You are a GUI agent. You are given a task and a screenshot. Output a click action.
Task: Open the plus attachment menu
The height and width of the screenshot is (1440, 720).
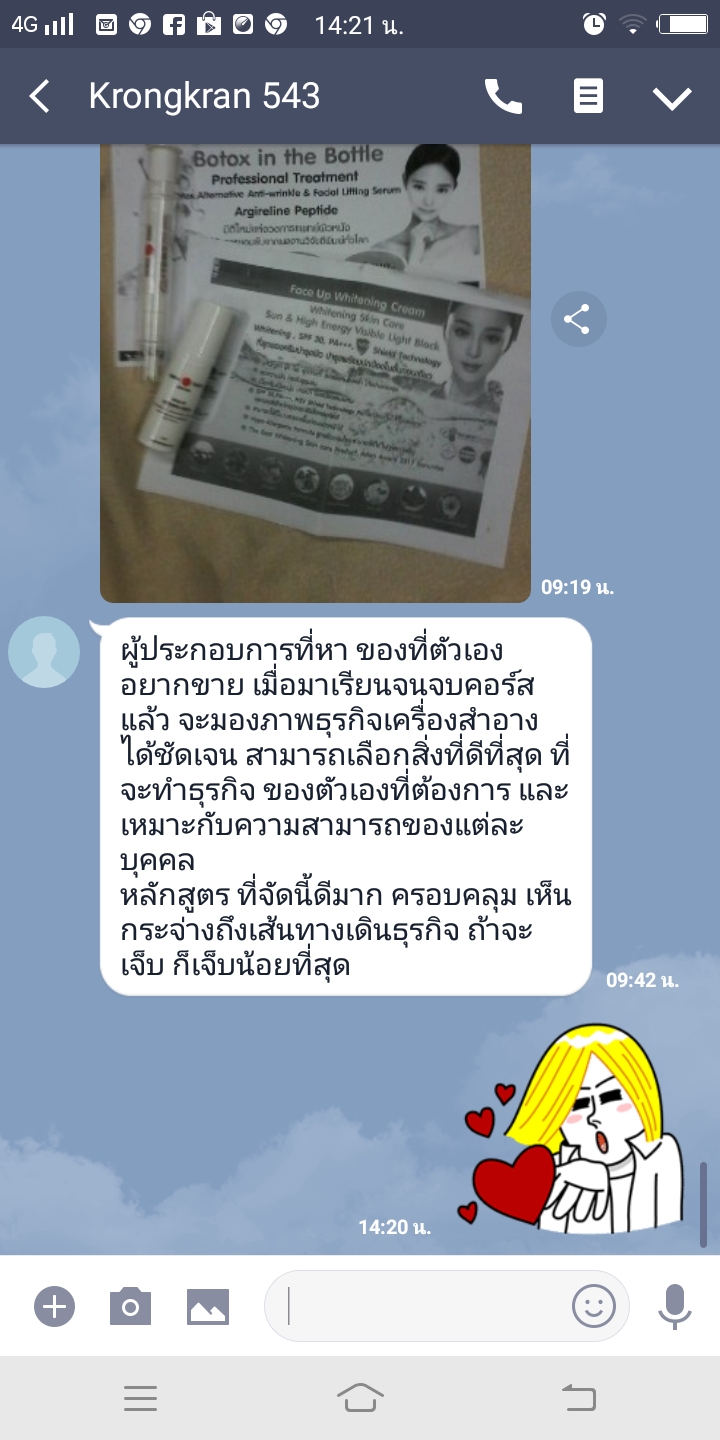click(54, 1306)
